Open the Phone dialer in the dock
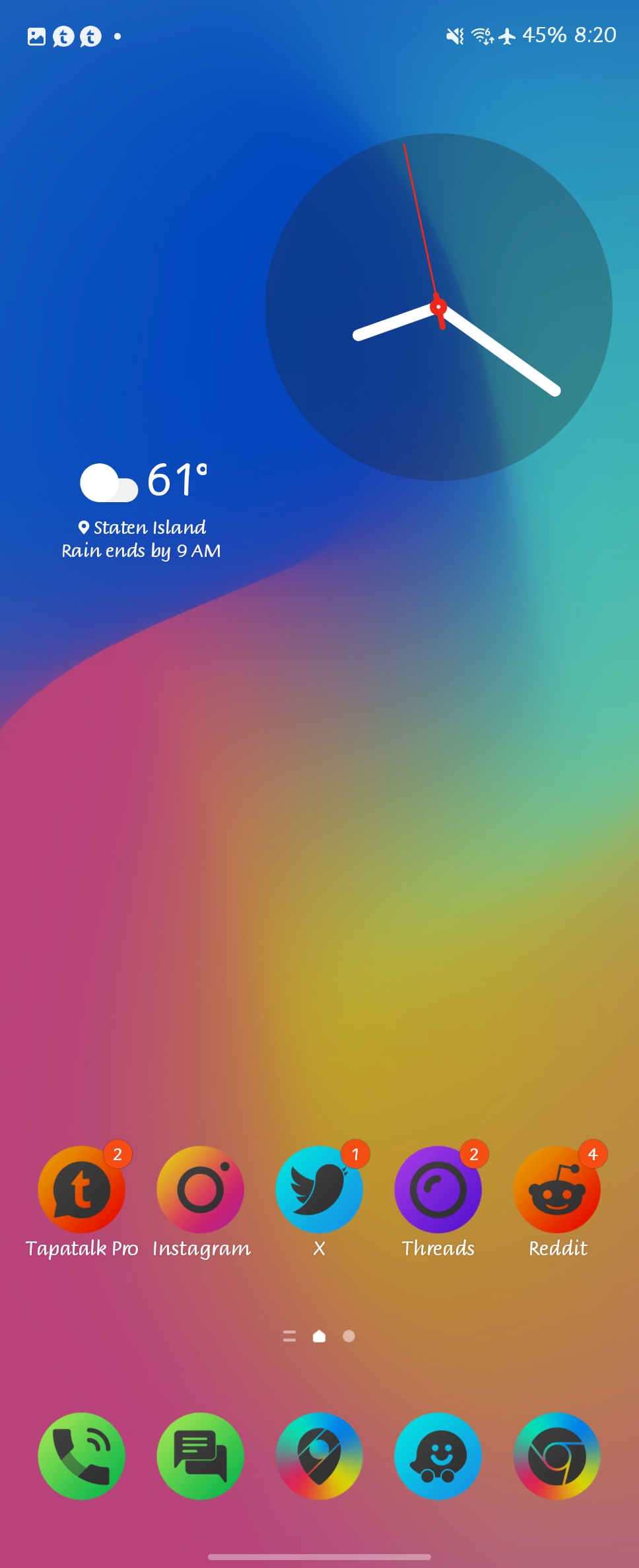This screenshot has width=639, height=1568. (81, 1456)
